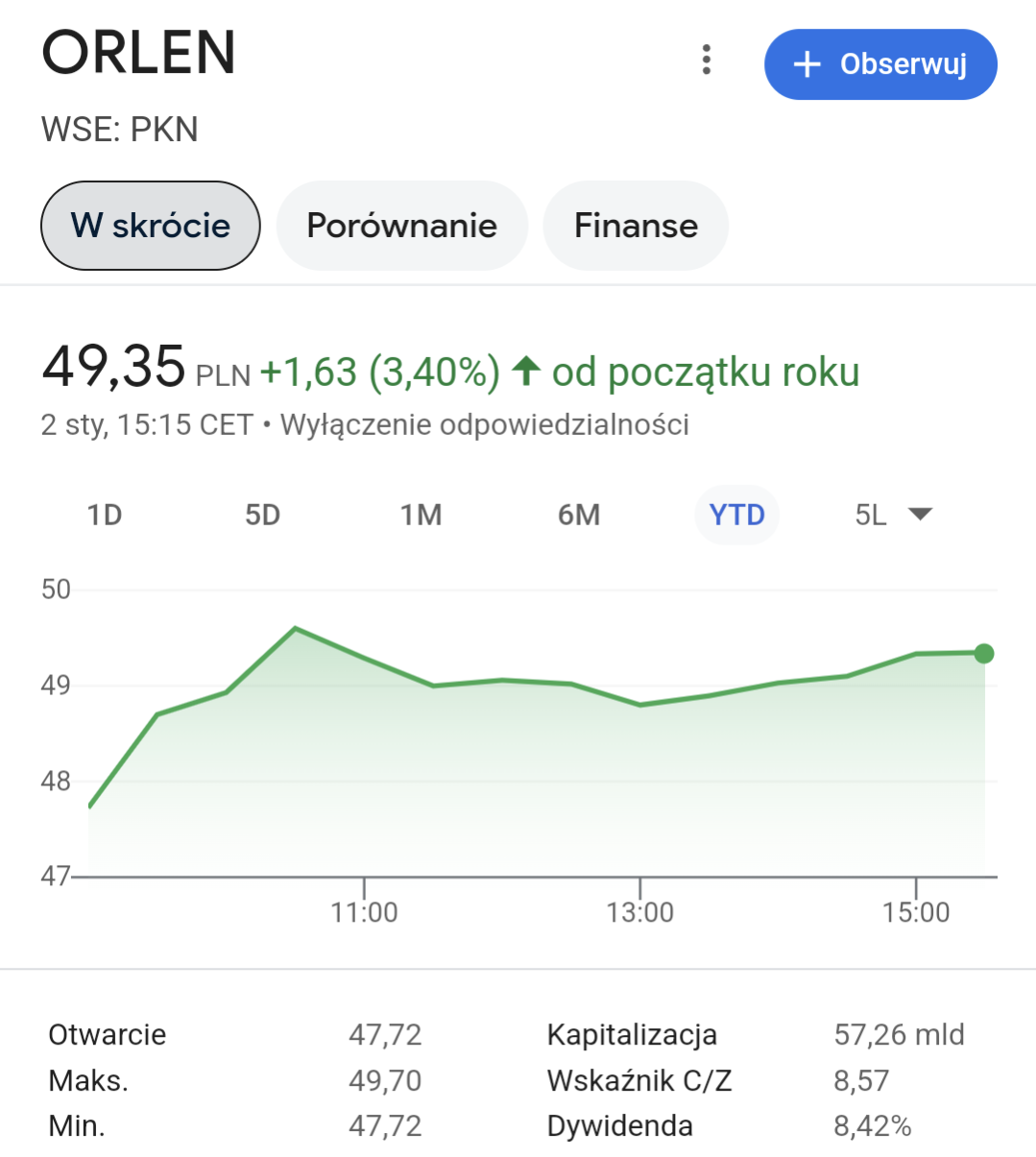Open the Wyłączenie odpowiedzialności disclaimer
Viewport: 1036px width, 1157px height.
click(485, 424)
